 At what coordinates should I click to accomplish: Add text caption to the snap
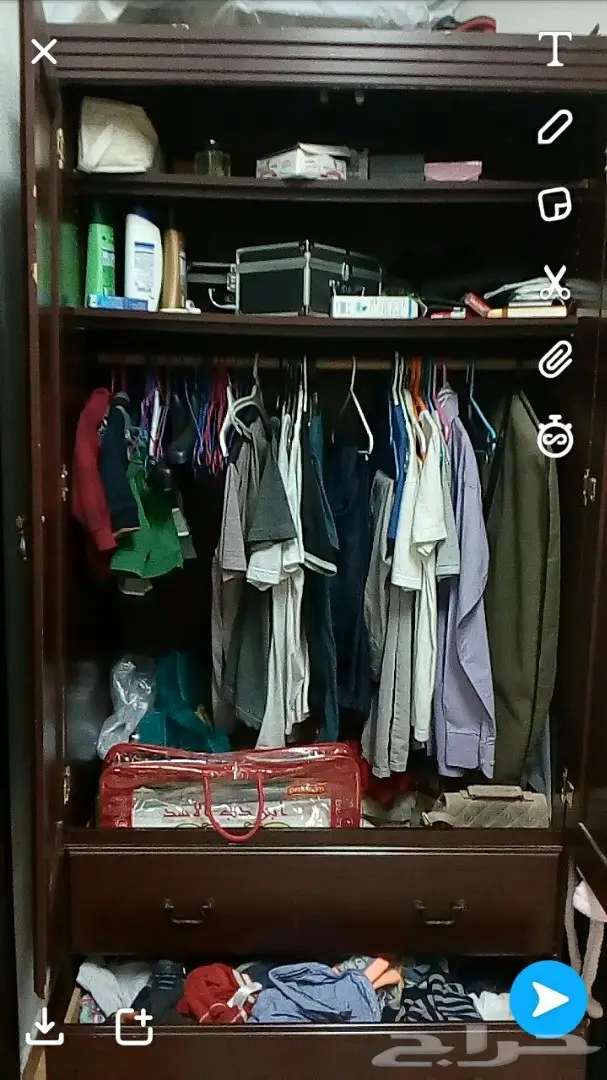pos(555,49)
